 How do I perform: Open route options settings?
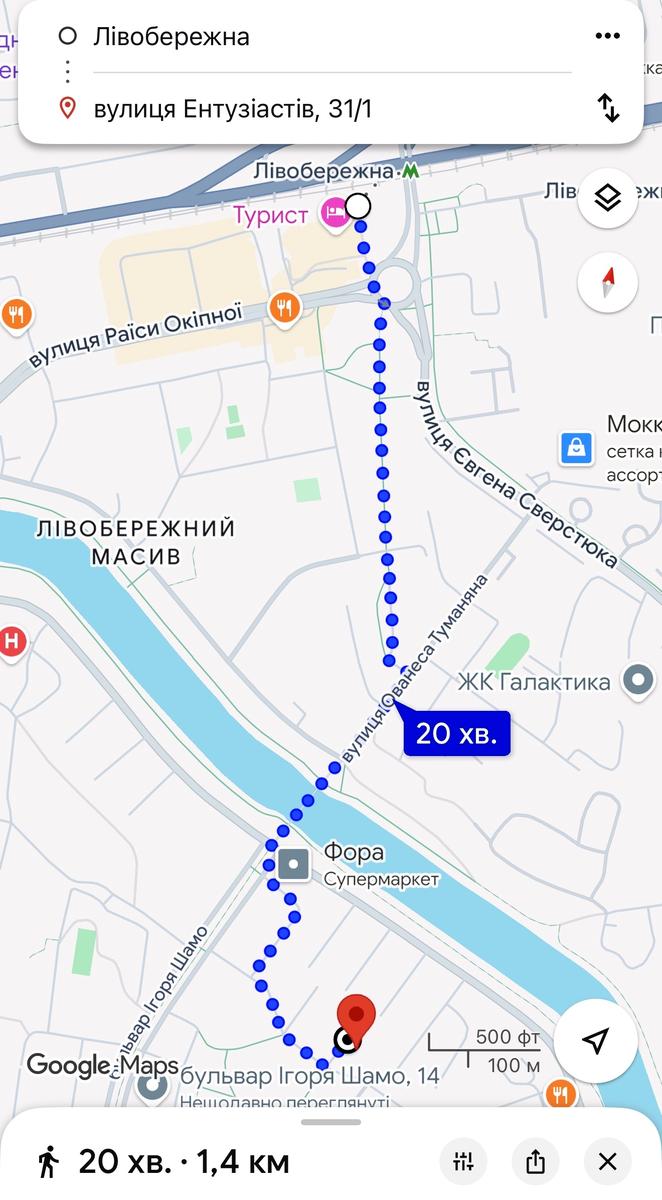coord(463,1162)
